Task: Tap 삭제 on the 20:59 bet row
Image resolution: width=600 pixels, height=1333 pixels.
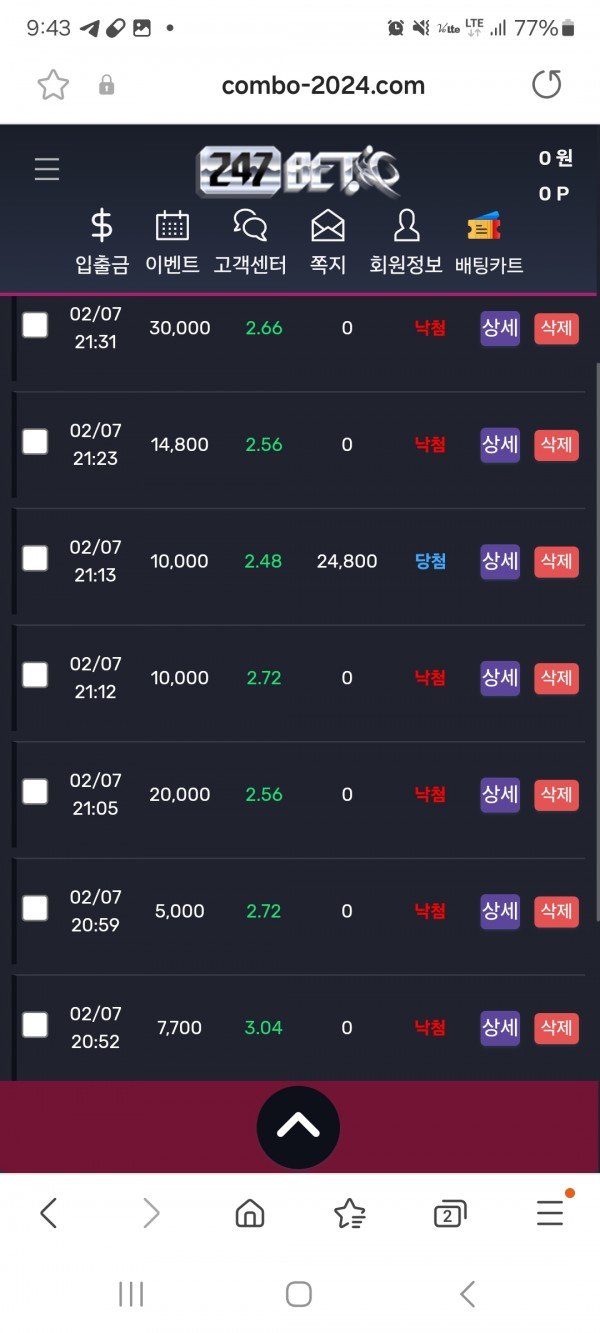Action: (x=557, y=912)
